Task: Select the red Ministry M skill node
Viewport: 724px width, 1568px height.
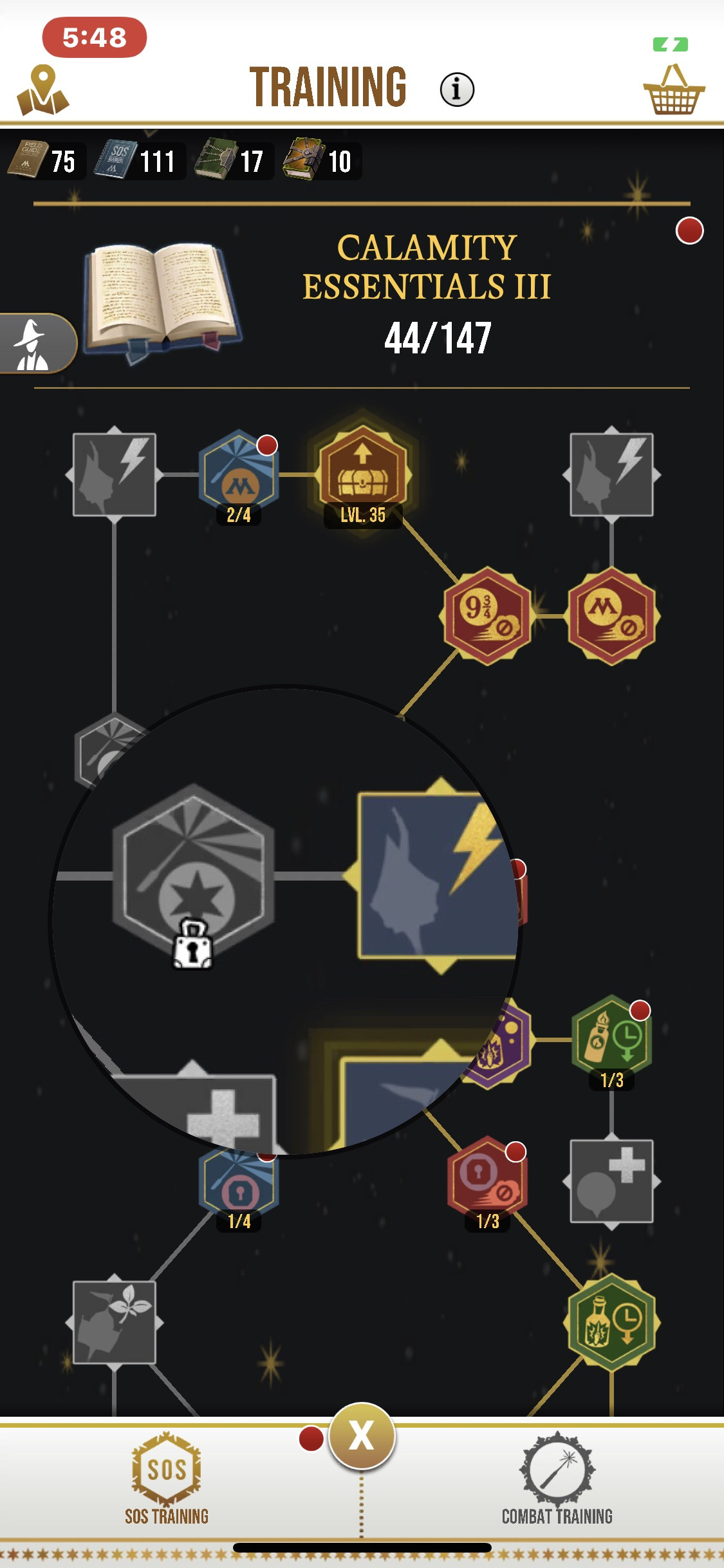Action: (x=611, y=615)
